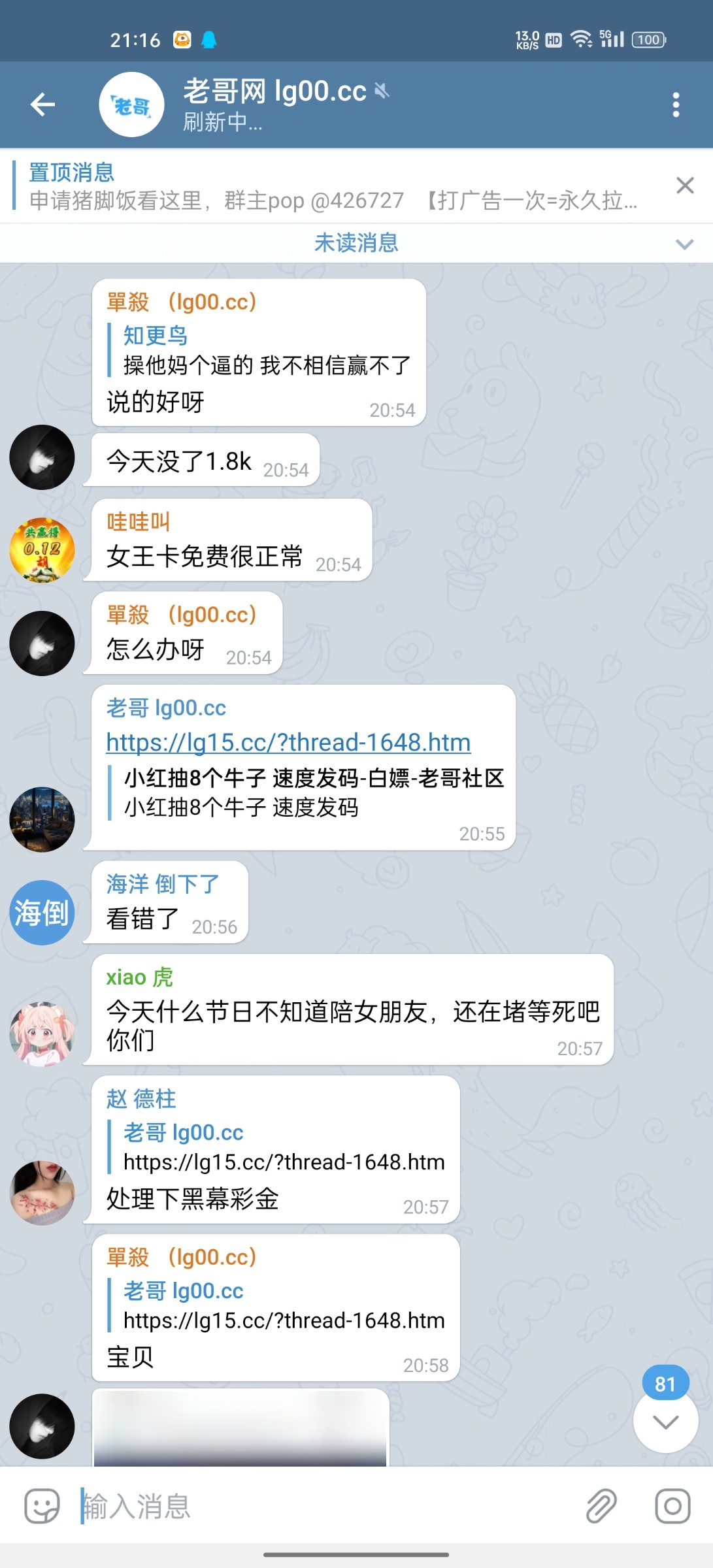713x1568 pixels.
Task: Jump to the quoted 知更鸟 reply
Action: point(265,351)
